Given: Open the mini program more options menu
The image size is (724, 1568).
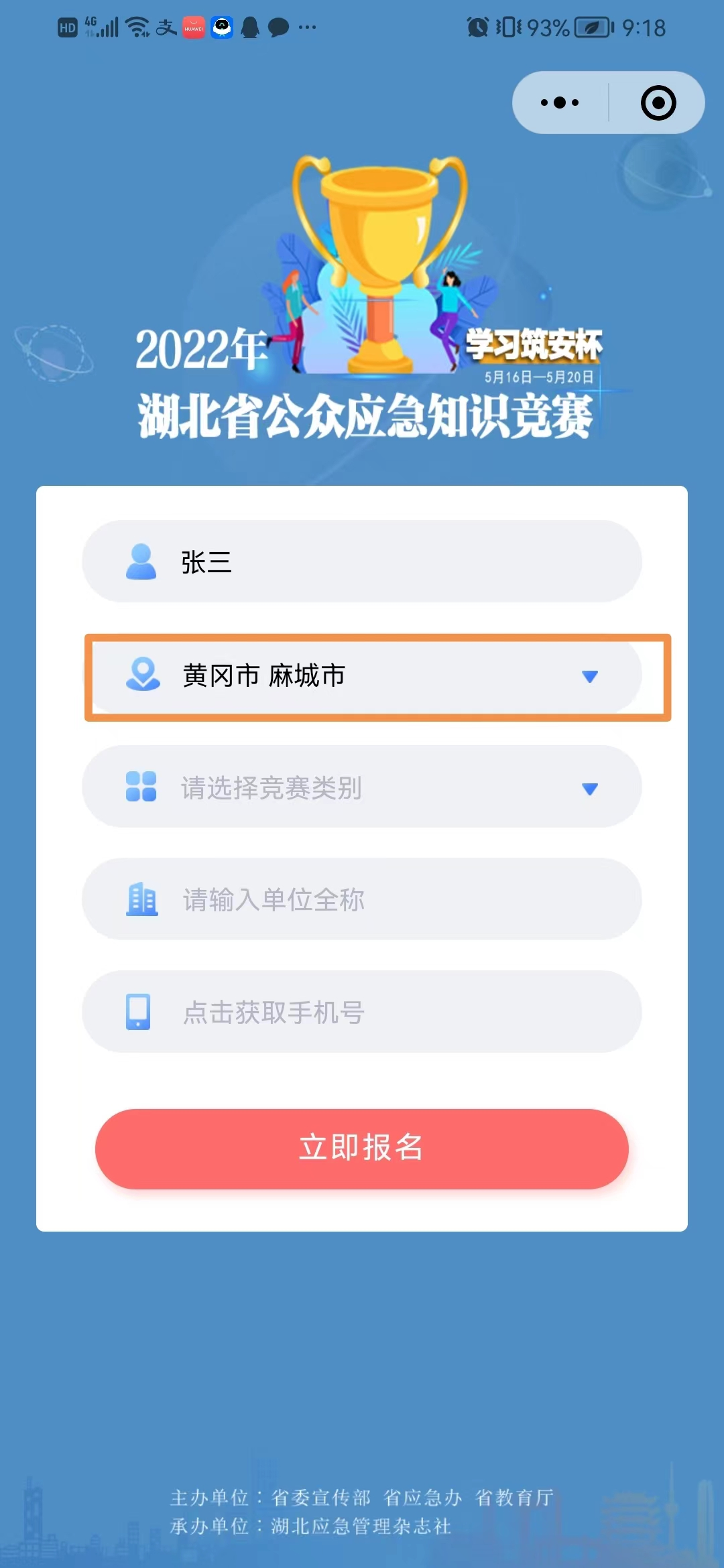Looking at the screenshot, I should point(560,103).
